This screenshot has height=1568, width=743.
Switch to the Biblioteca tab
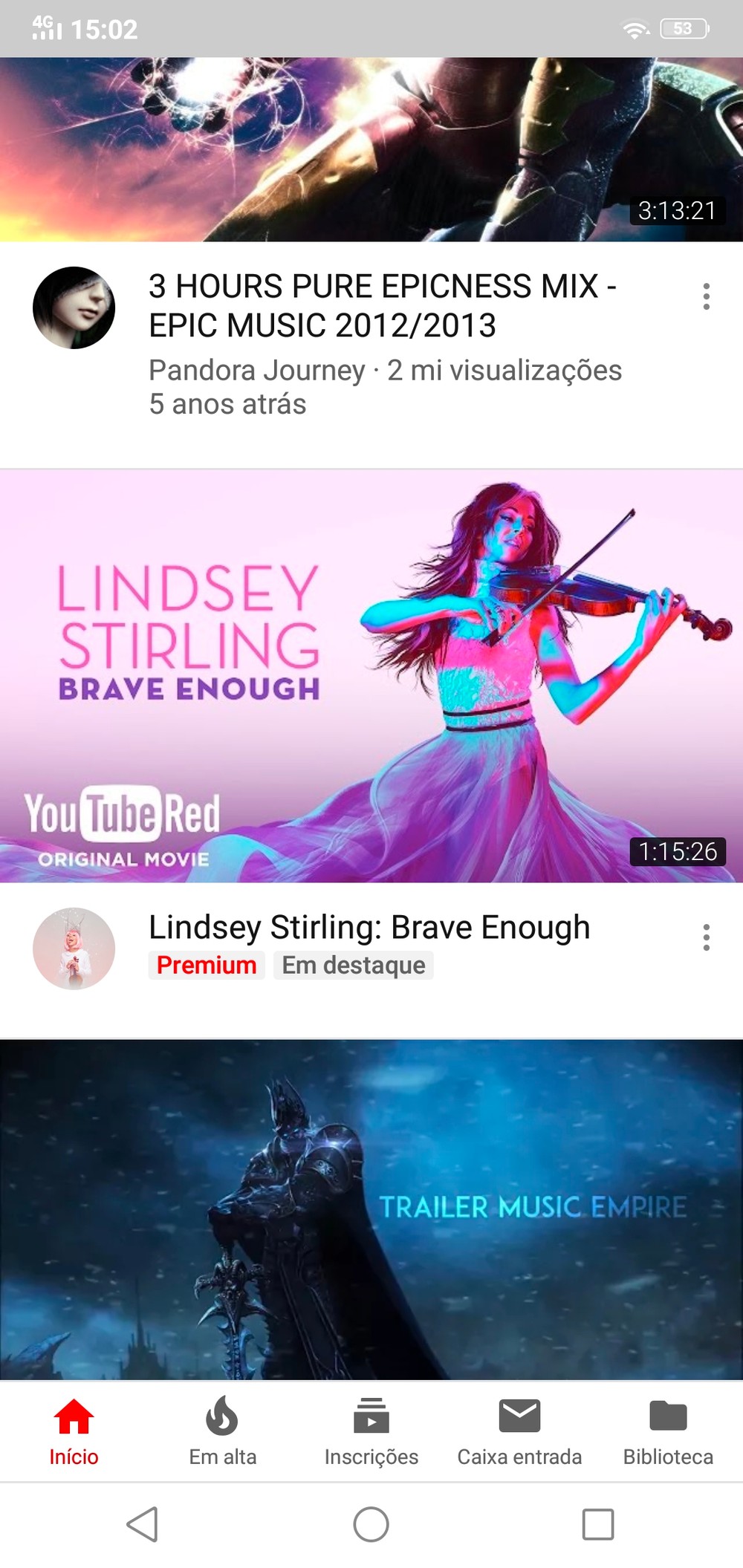pyautogui.click(x=668, y=1431)
